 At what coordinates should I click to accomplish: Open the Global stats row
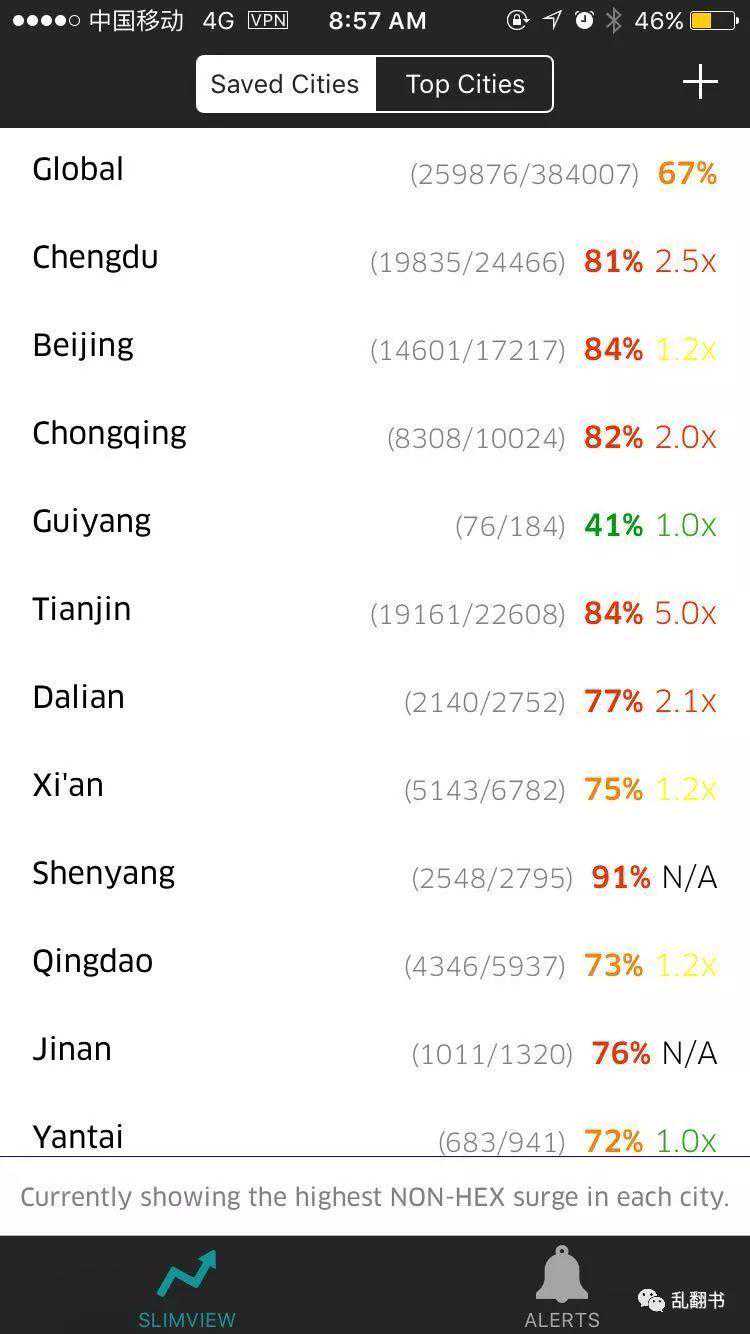375,171
